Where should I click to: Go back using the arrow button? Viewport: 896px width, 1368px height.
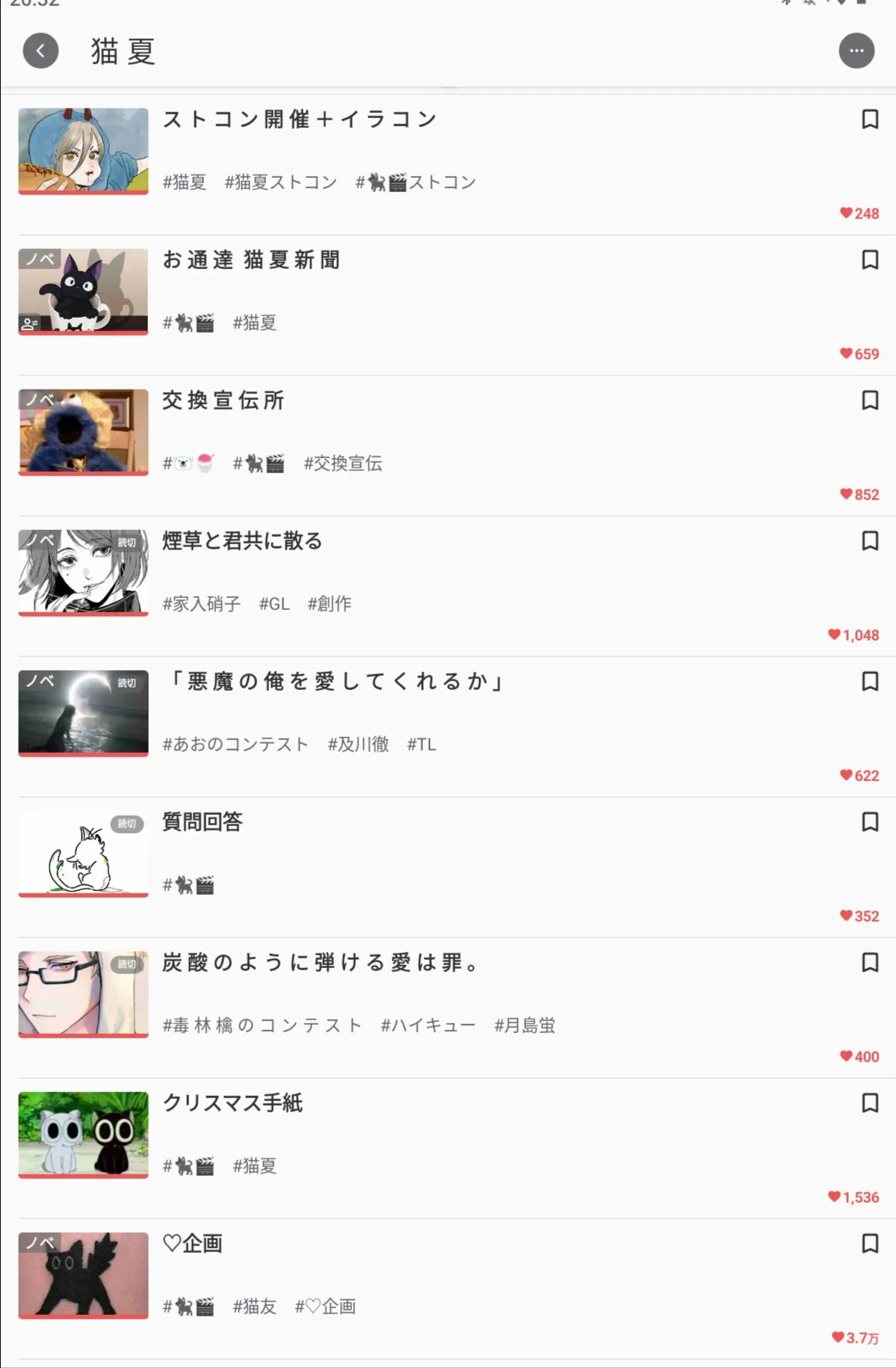point(40,52)
